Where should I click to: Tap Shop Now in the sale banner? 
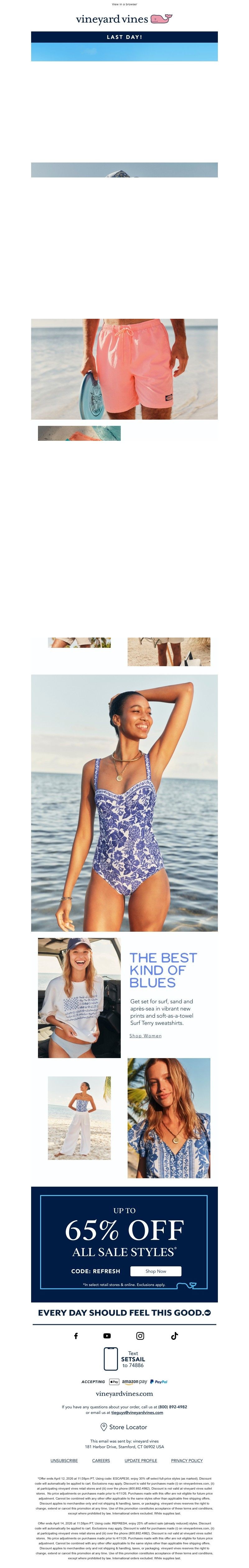(x=156, y=1271)
